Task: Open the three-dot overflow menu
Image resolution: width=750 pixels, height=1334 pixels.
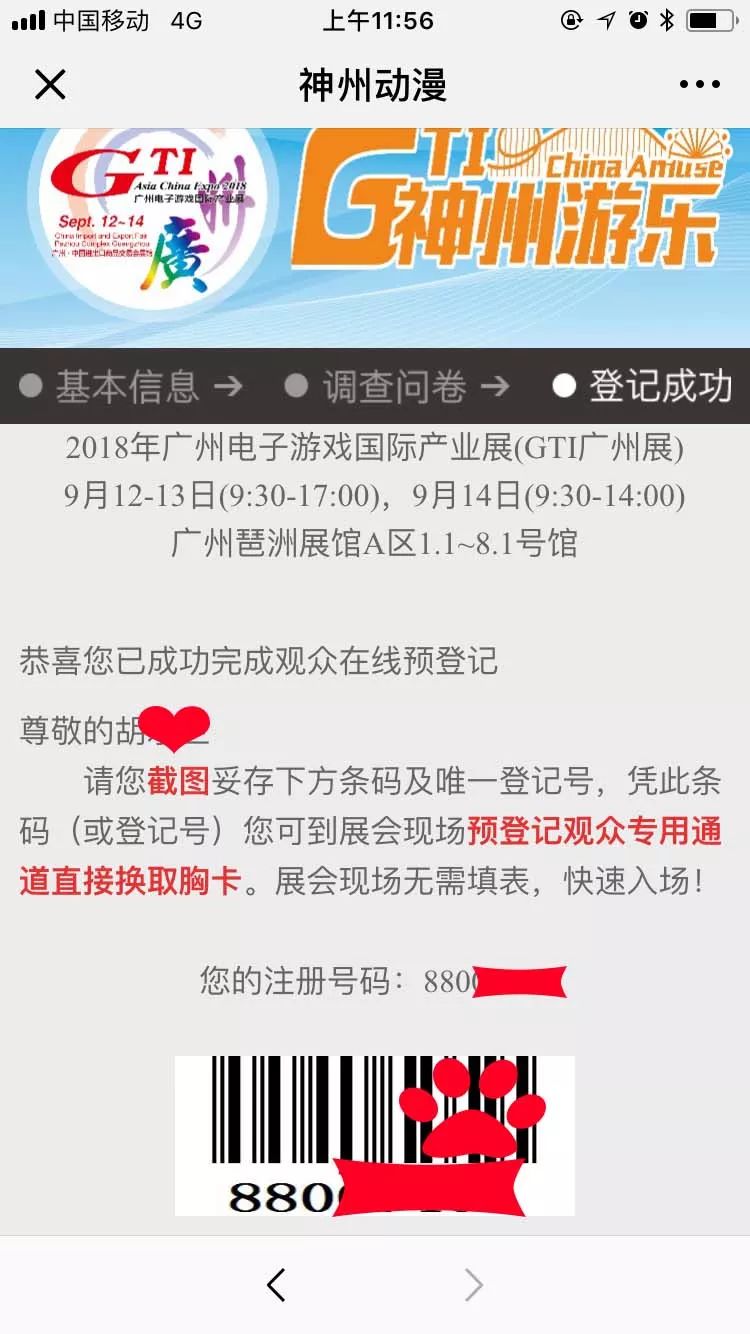Action: click(699, 85)
